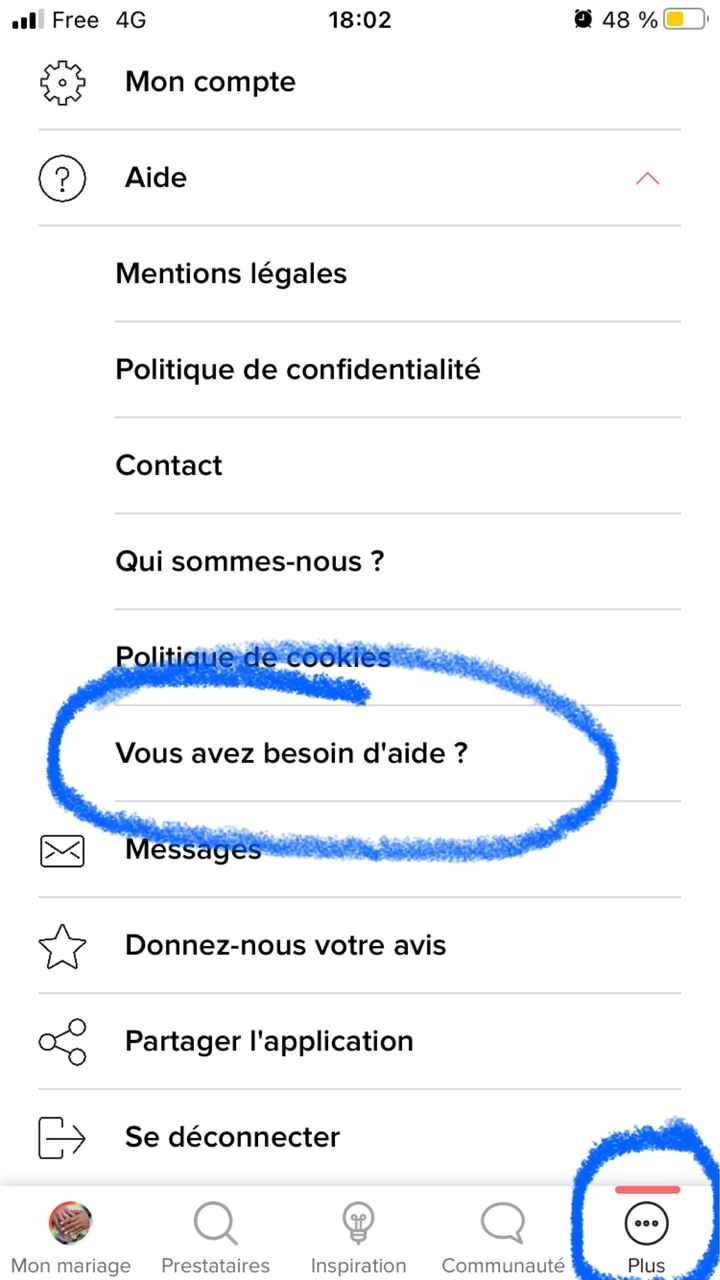Click the Mentions légales link
Viewport: 720px width, 1280px height.
click(x=231, y=273)
